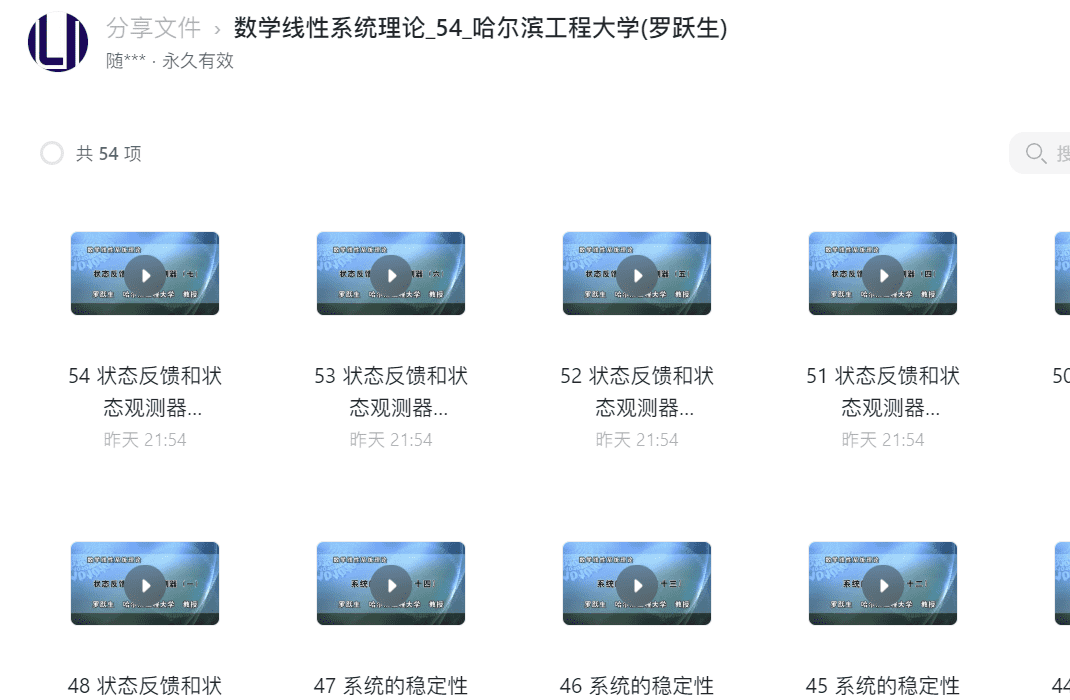
Task: Open video 51 状态反馈和状态观测器
Action: coord(883,274)
